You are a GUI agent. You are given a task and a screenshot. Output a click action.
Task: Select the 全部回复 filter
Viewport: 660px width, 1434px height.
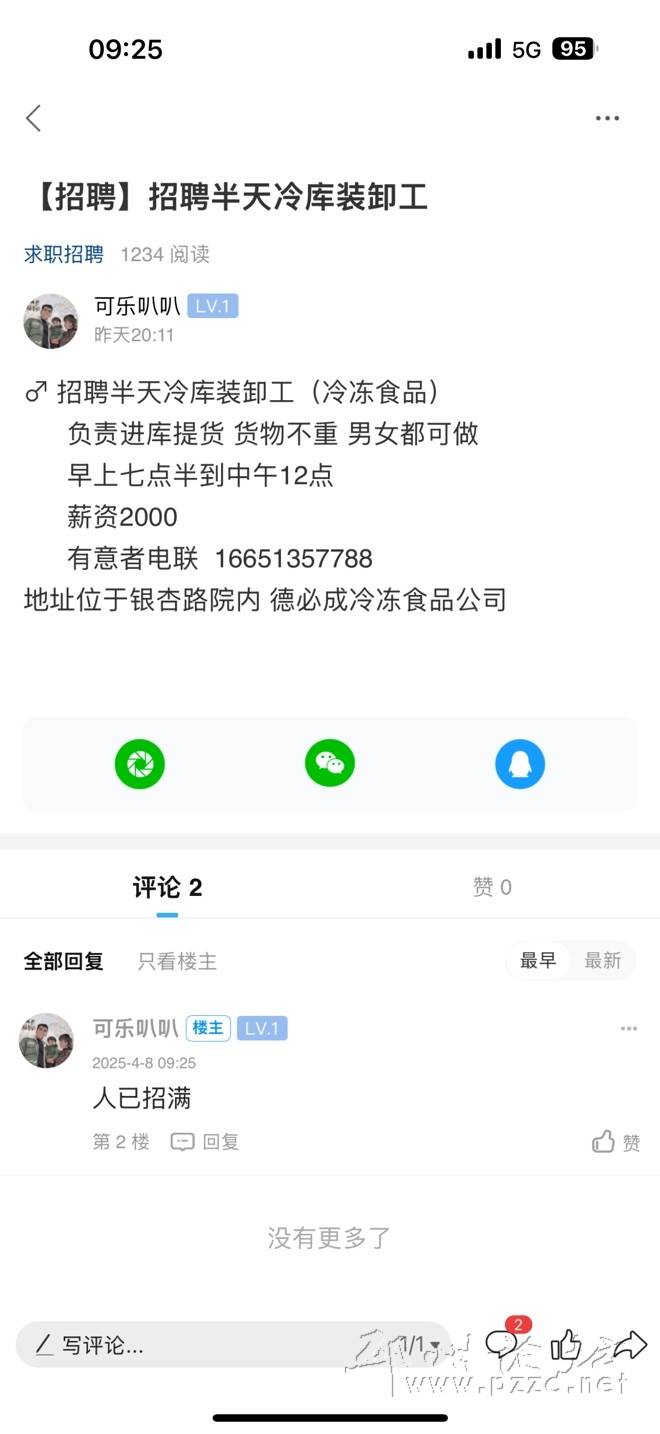[64, 961]
